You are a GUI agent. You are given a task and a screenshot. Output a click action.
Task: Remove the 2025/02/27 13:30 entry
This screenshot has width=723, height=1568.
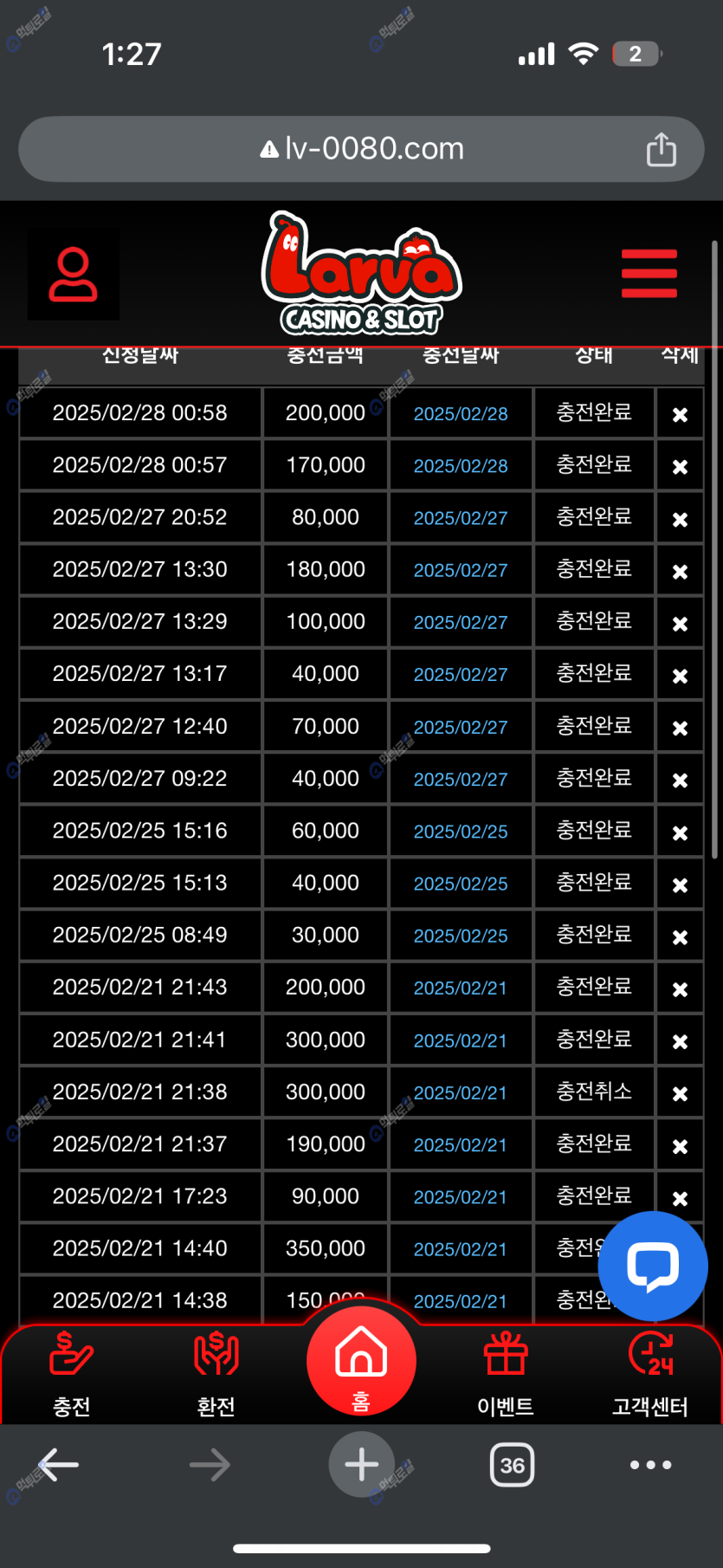680,572
